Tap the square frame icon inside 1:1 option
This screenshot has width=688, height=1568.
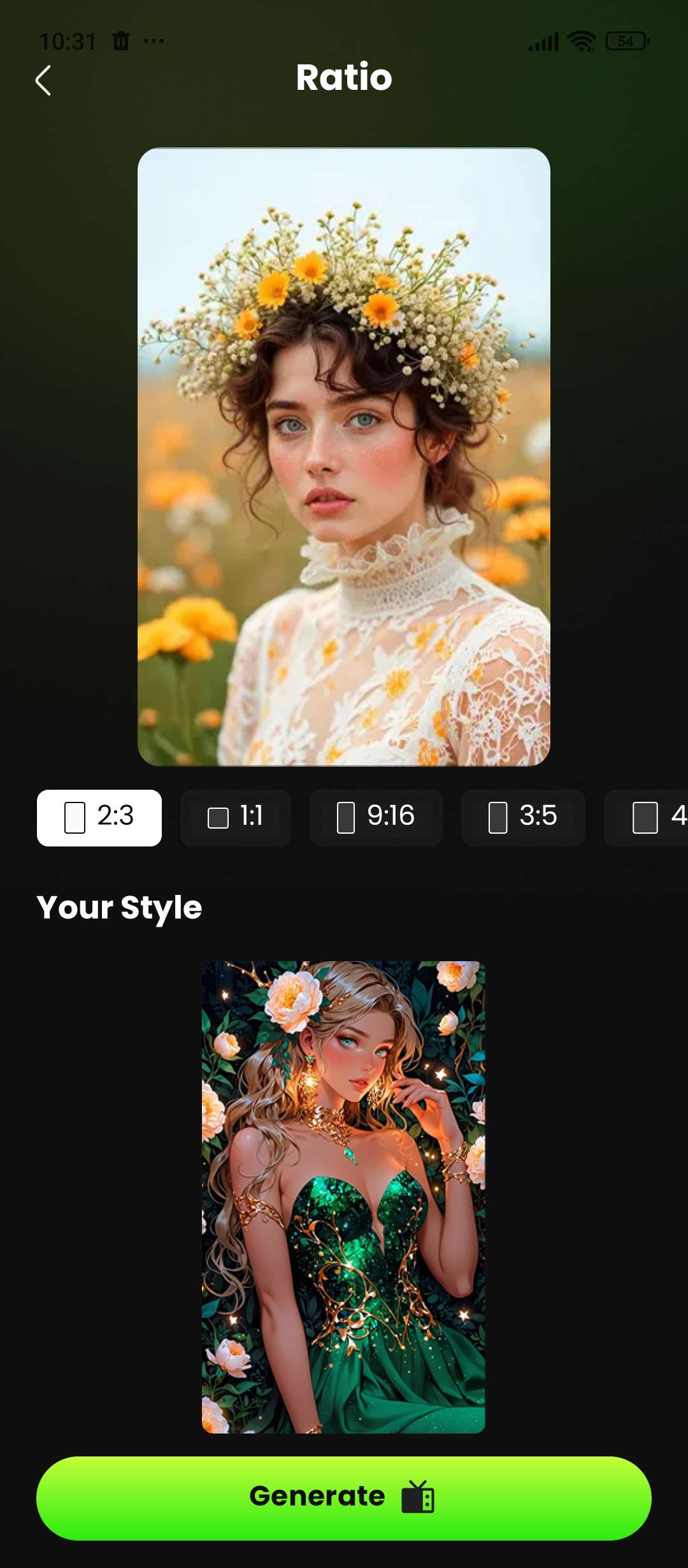(217, 818)
